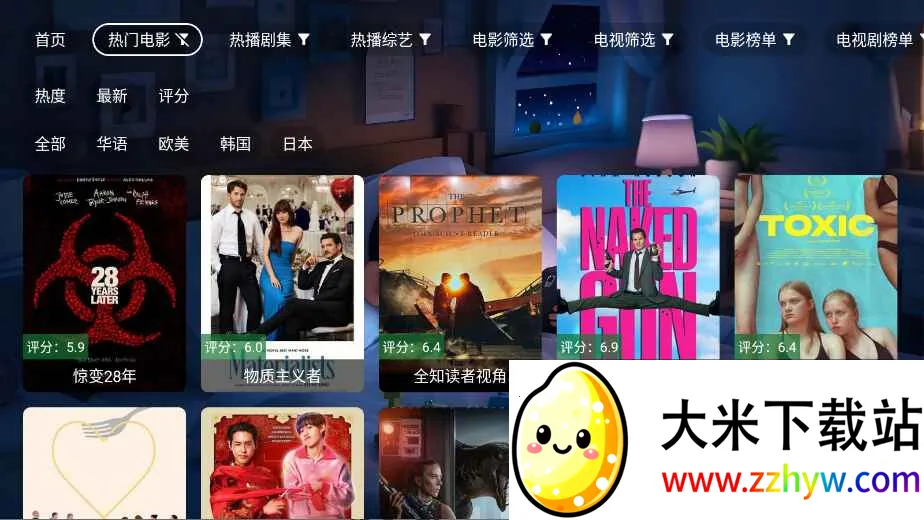Open The Naked Gun movie poster
The image size is (924, 520).
point(638,265)
